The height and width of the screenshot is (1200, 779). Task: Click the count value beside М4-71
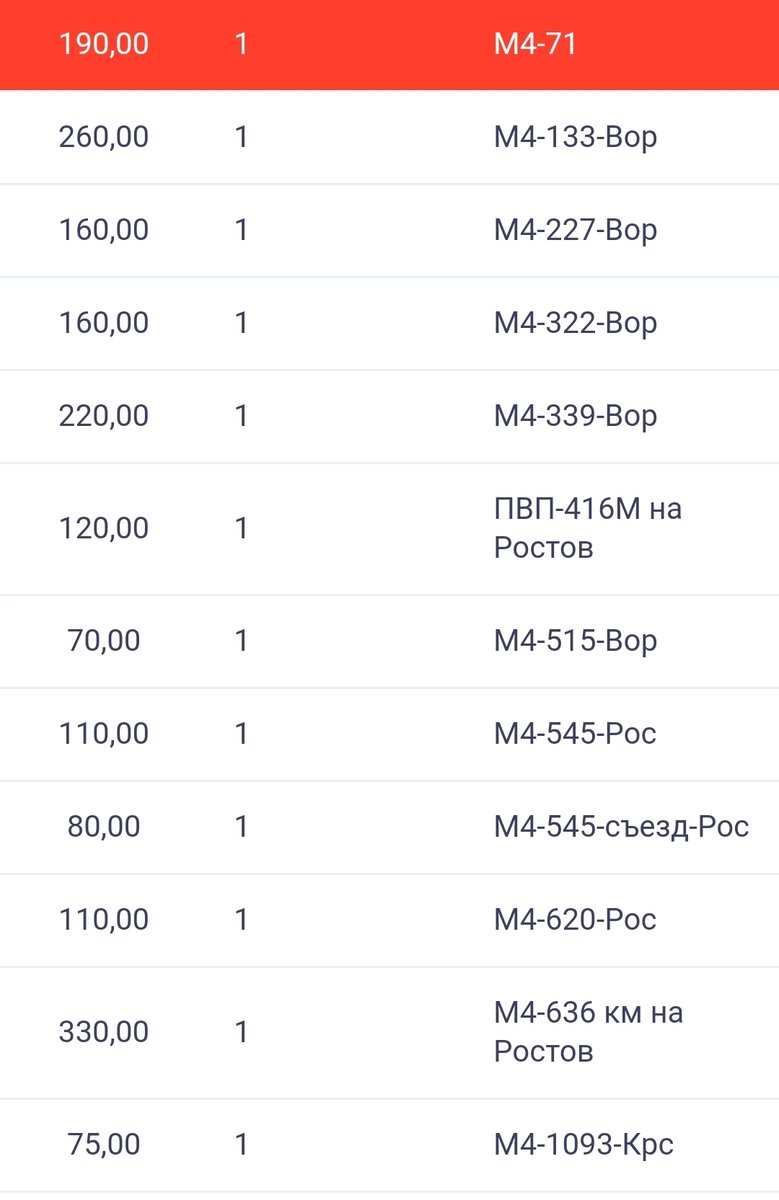point(240,44)
